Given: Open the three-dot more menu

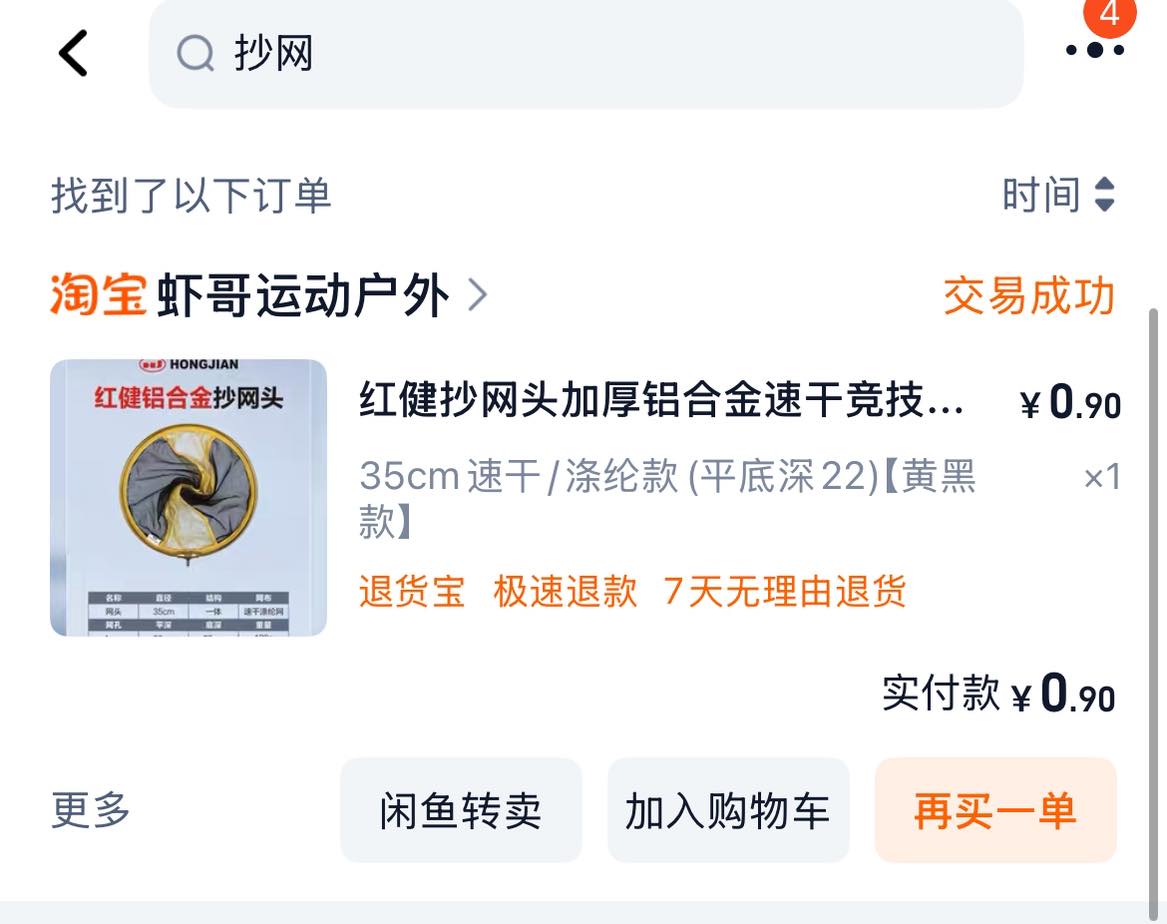Looking at the screenshot, I should [x=1094, y=49].
